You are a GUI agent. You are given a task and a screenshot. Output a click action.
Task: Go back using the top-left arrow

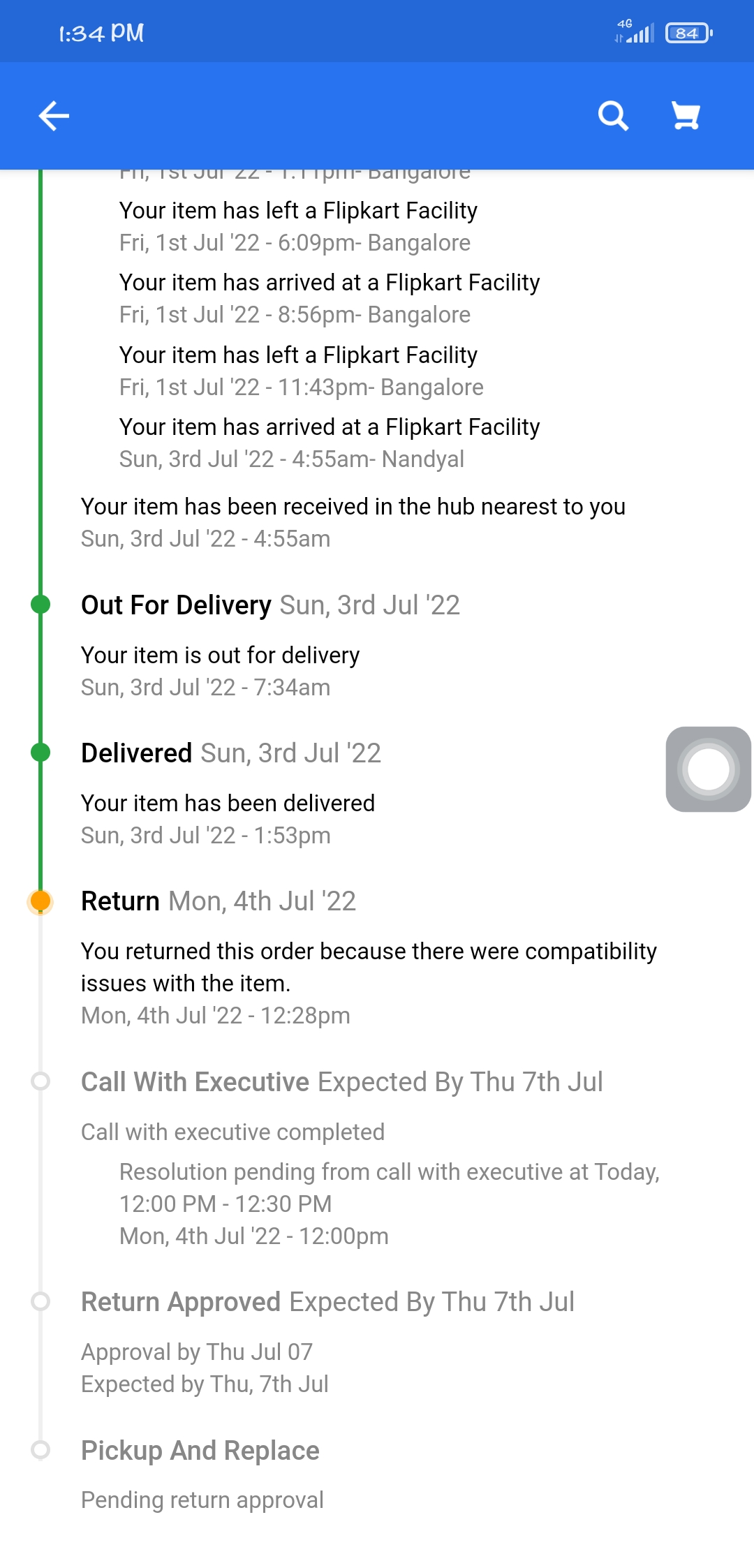point(54,116)
